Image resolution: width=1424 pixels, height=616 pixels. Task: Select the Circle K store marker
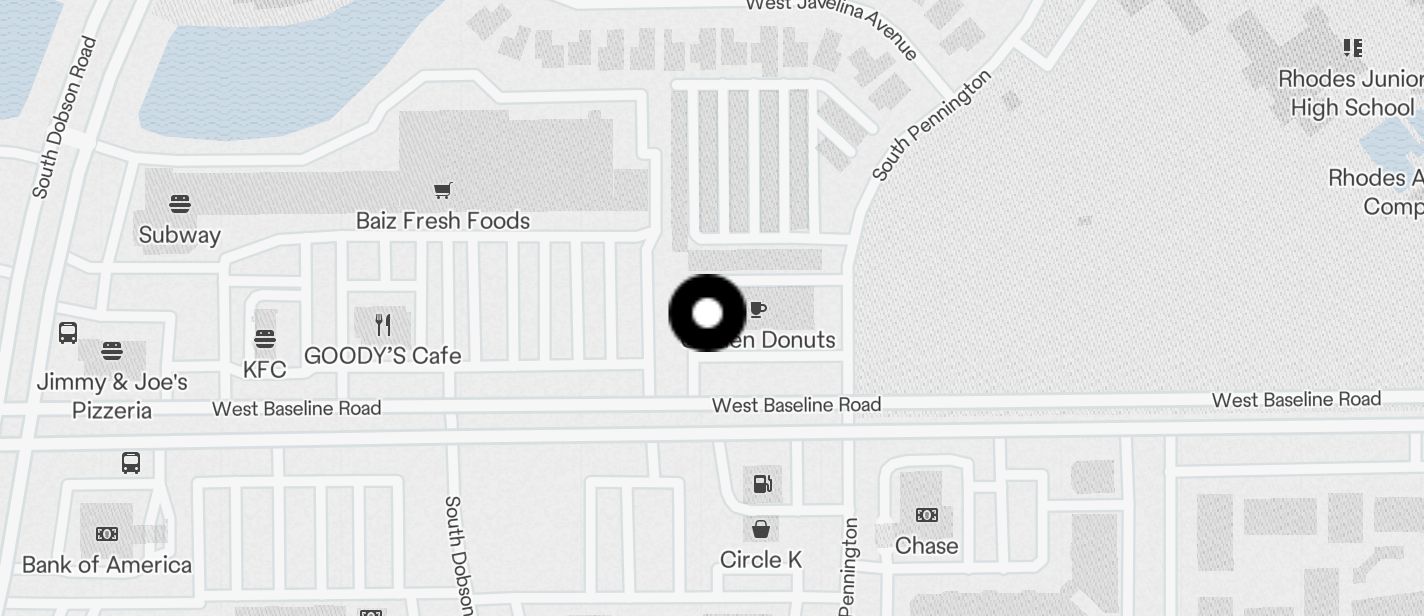761,529
